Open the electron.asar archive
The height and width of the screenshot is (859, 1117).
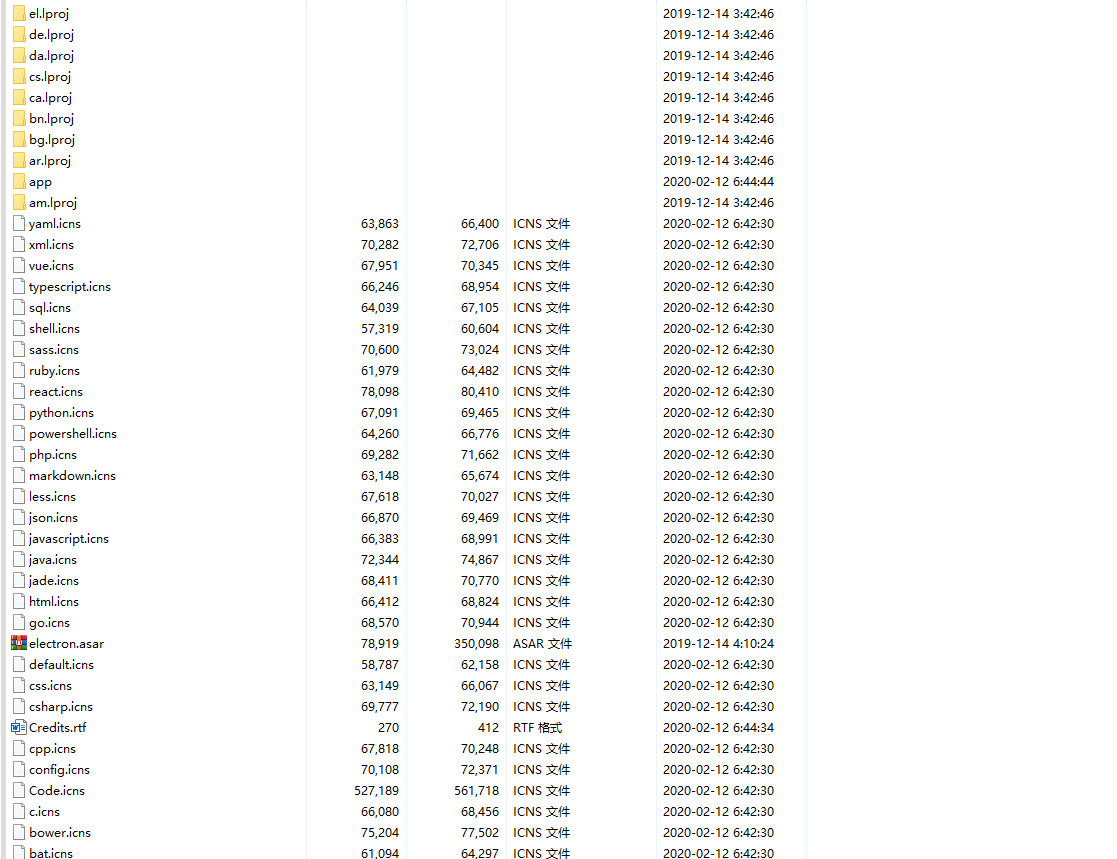tap(66, 644)
